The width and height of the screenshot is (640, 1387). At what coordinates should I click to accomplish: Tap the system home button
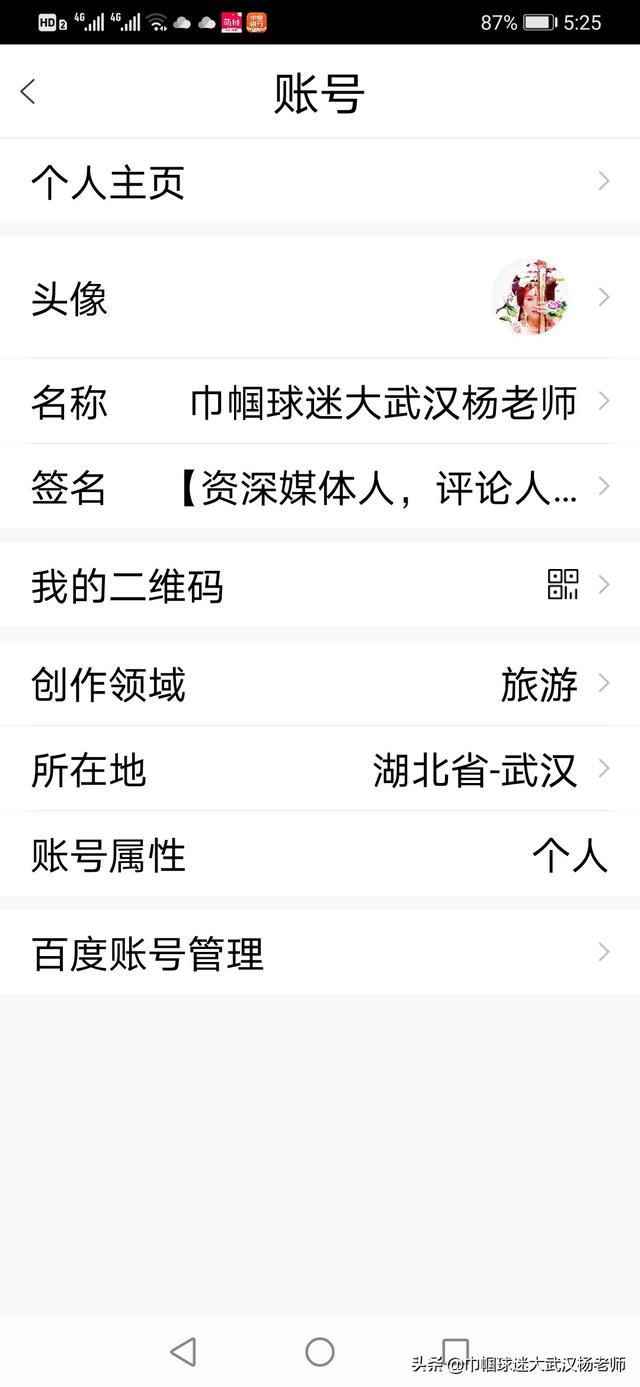[320, 1352]
